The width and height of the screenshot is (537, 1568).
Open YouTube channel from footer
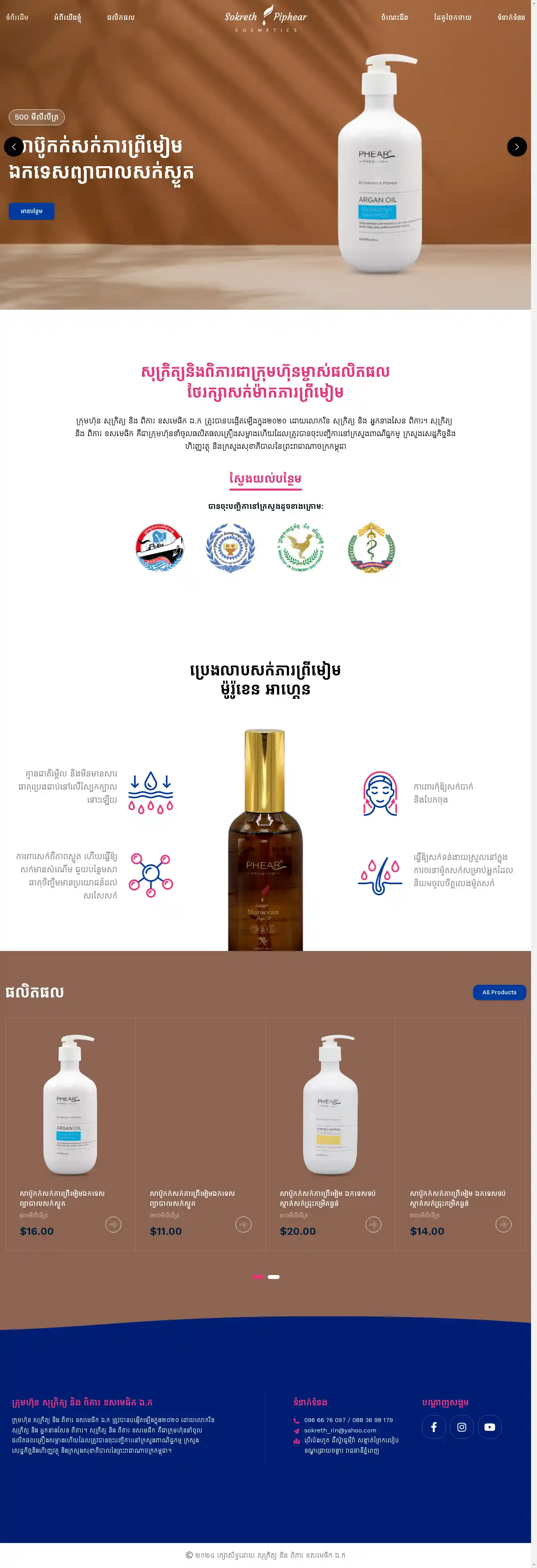(x=490, y=1427)
